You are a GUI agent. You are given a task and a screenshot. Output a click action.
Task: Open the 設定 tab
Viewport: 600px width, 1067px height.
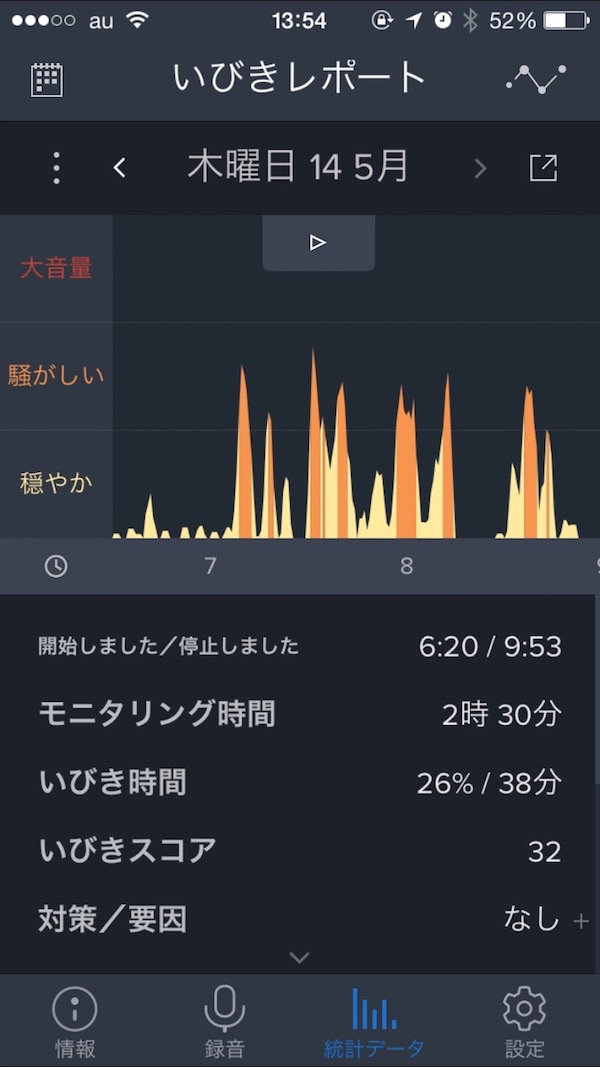click(x=524, y=1022)
